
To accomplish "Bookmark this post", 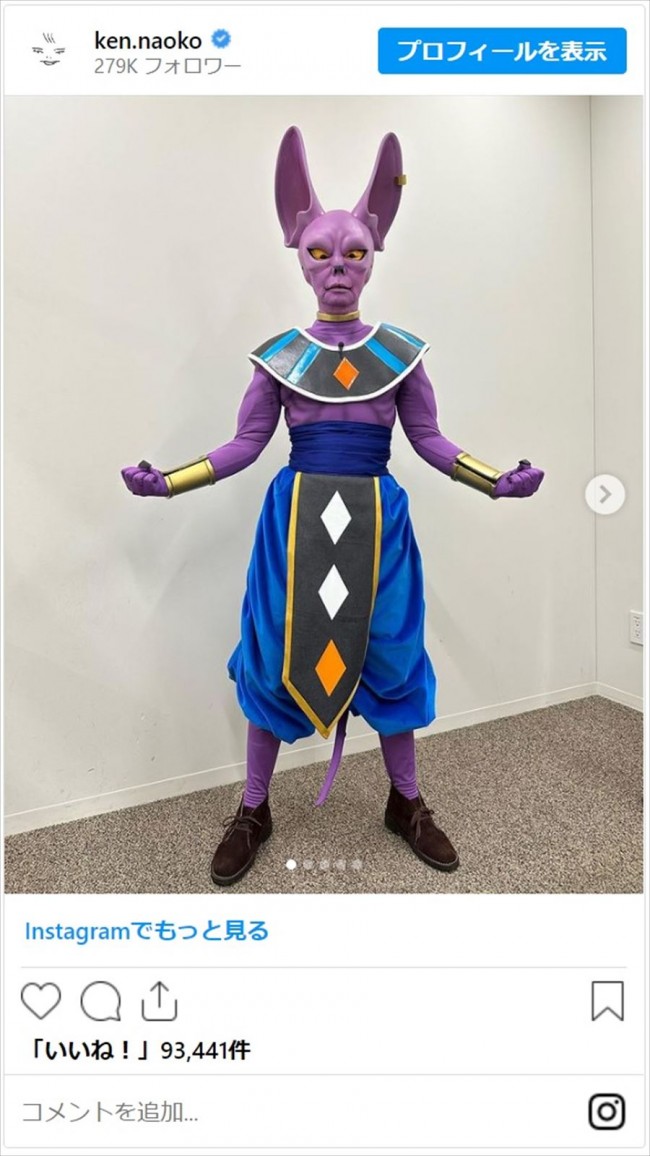I will pos(607,1001).
